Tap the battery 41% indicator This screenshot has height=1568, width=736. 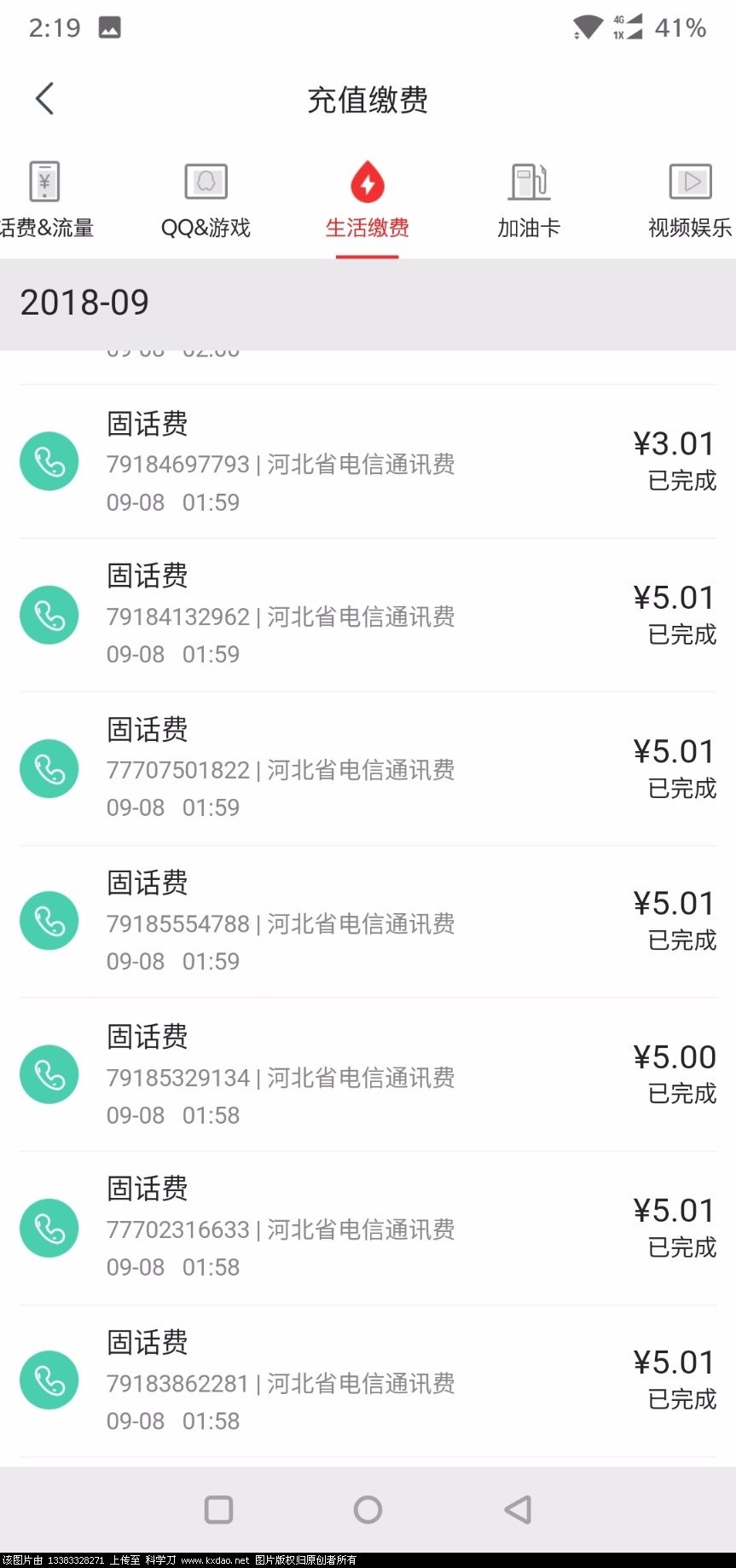point(680,27)
